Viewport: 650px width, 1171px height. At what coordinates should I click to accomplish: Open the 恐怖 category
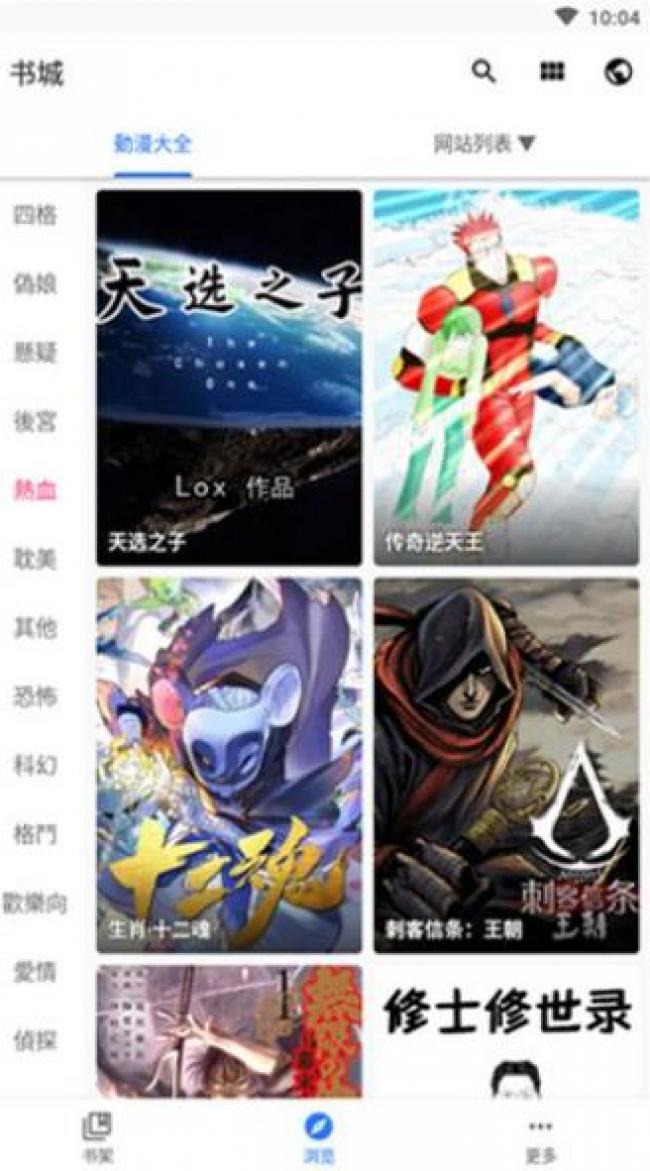pyautogui.click(x=35, y=697)
